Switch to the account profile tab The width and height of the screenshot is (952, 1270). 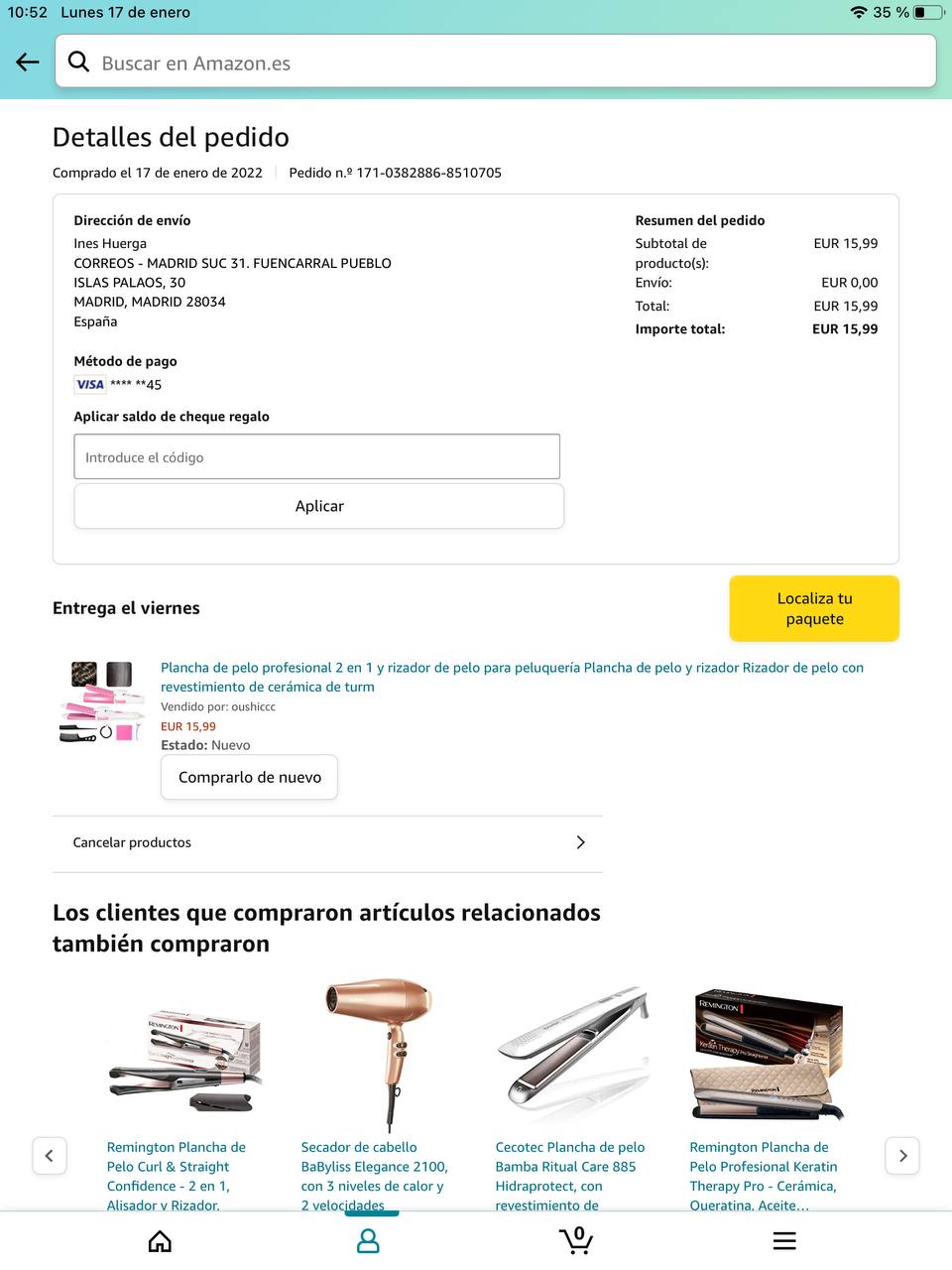click(368, 1241)
